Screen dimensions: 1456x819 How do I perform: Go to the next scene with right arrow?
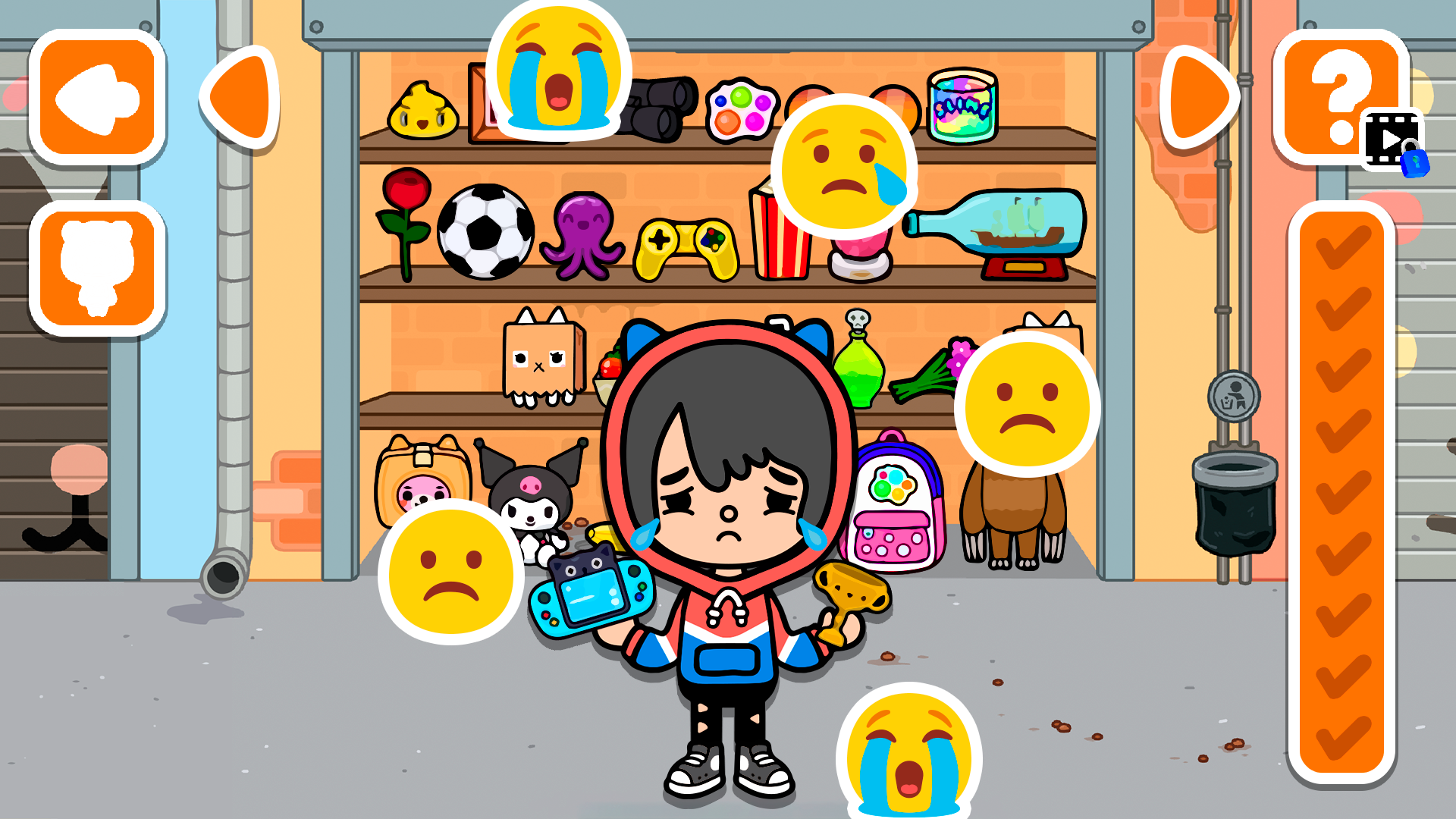1197,97
